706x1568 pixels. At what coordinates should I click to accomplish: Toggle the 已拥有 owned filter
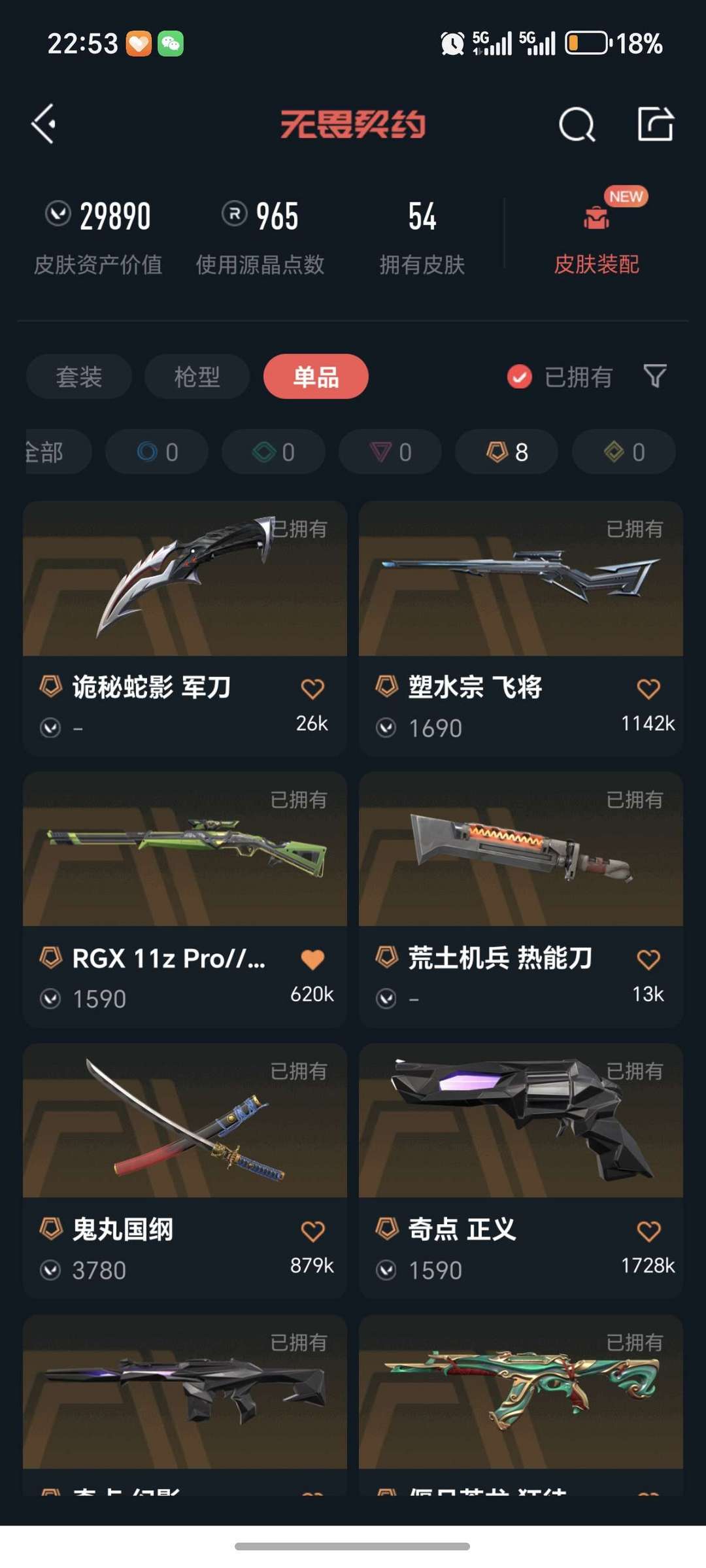(x=560, y=377)
